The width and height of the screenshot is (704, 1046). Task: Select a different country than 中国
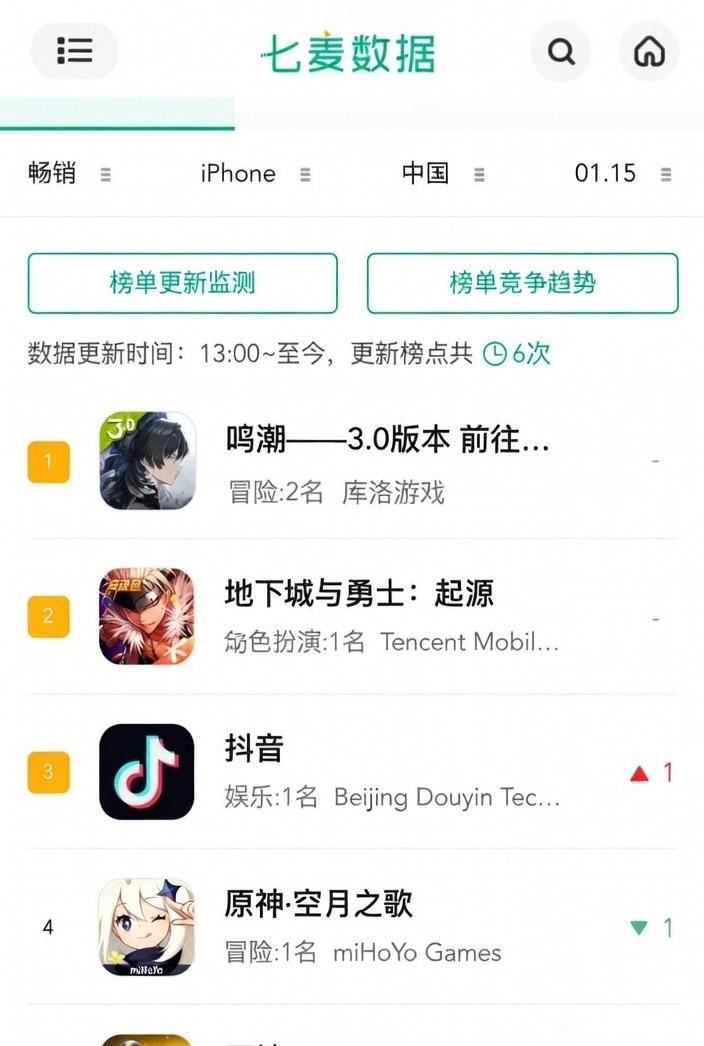443,173
